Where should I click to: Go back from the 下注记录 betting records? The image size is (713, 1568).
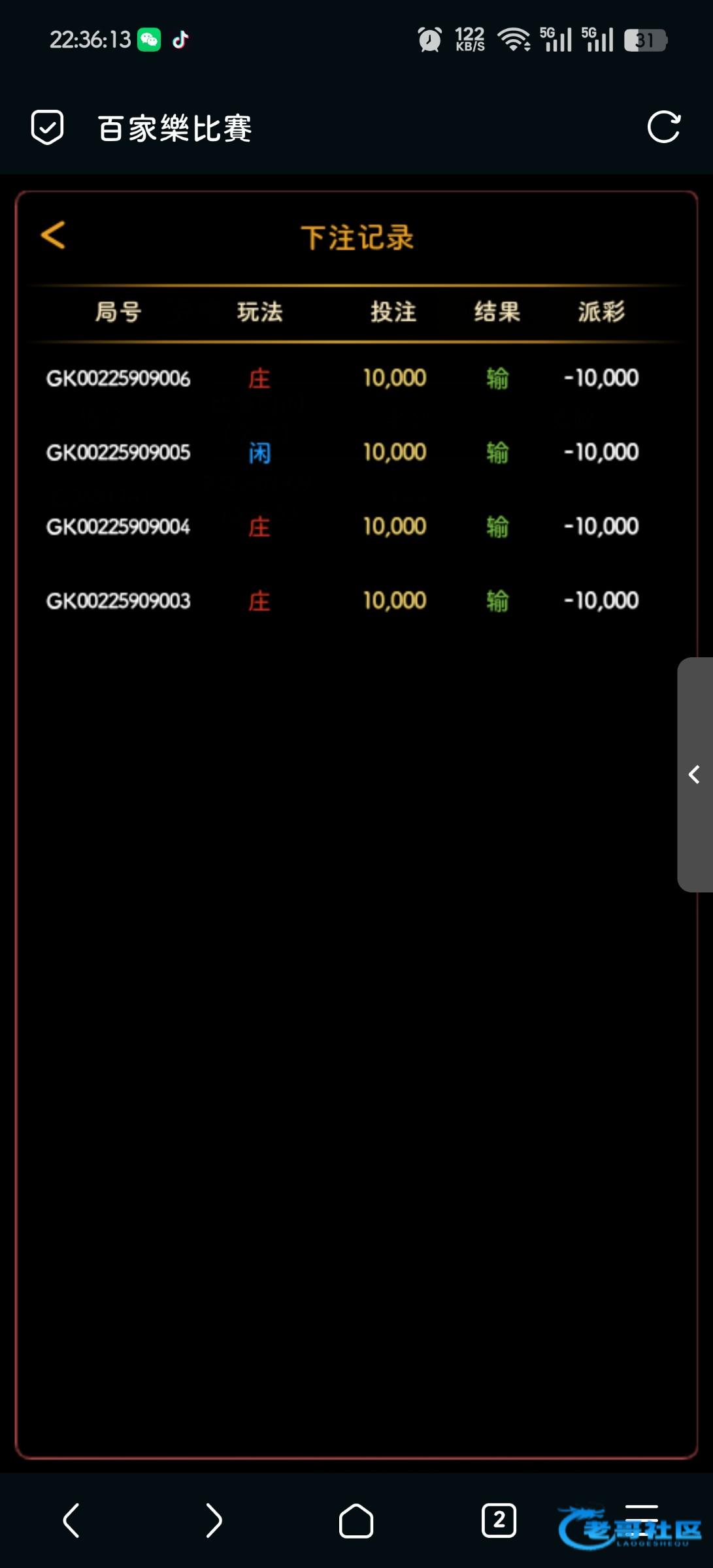(53, 235)
